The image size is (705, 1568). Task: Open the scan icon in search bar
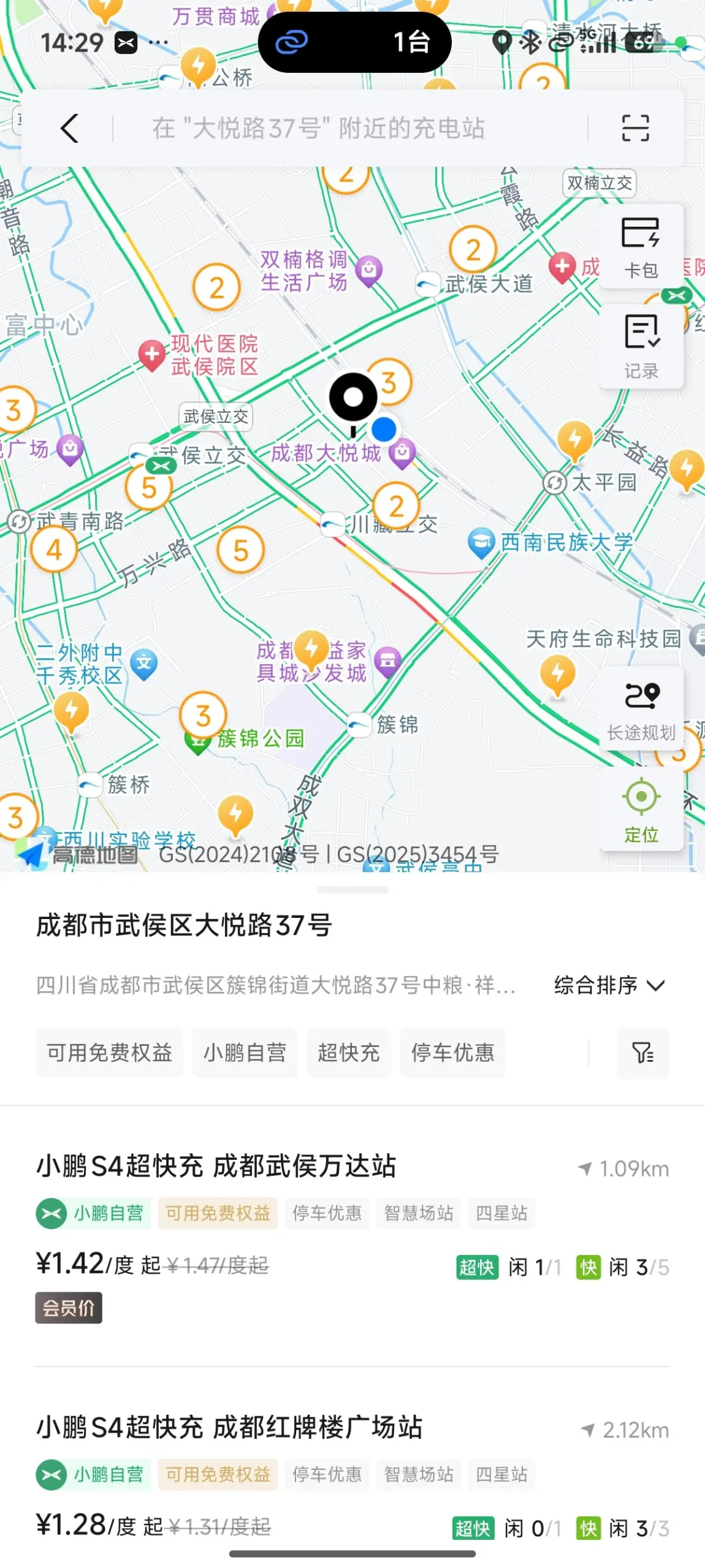coord(635,129)
